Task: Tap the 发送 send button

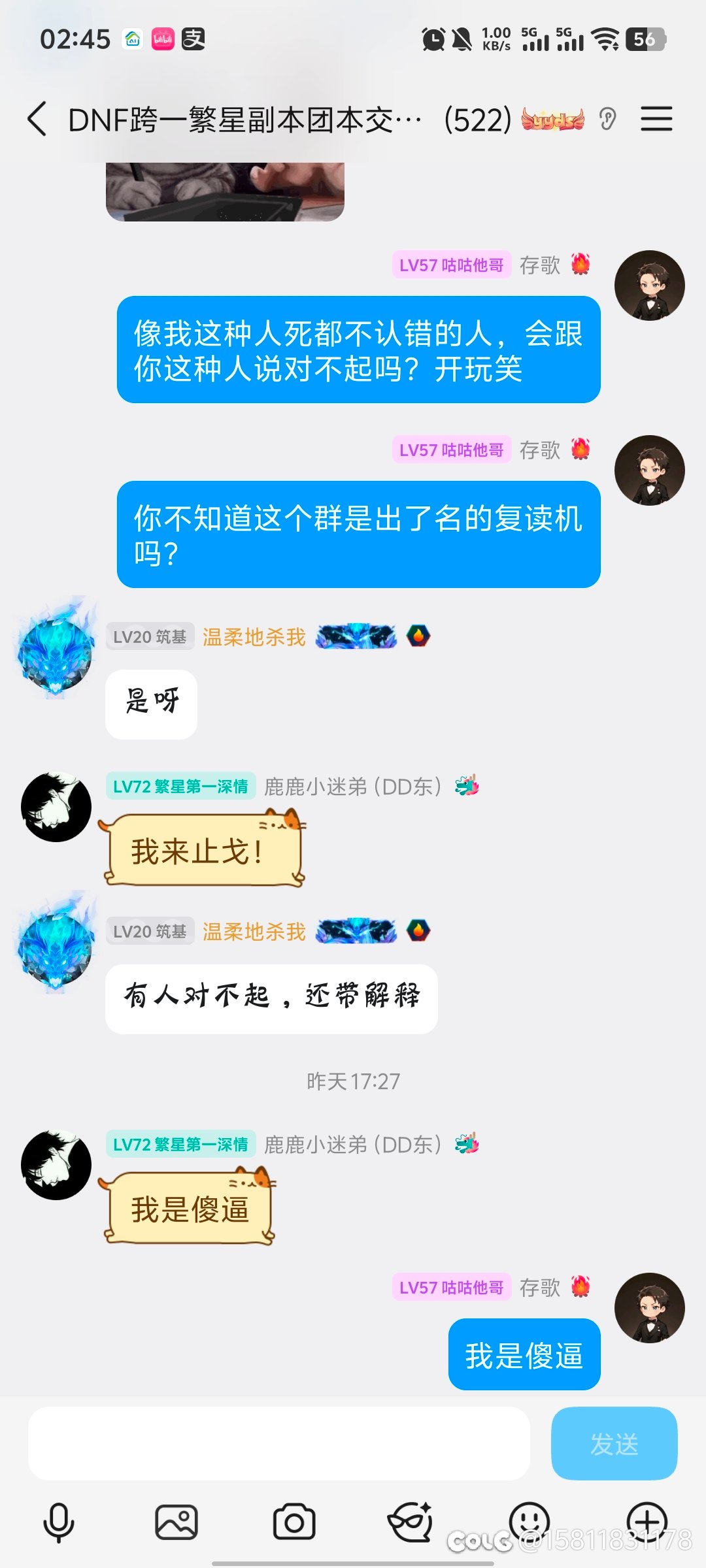Action: 614,1444
